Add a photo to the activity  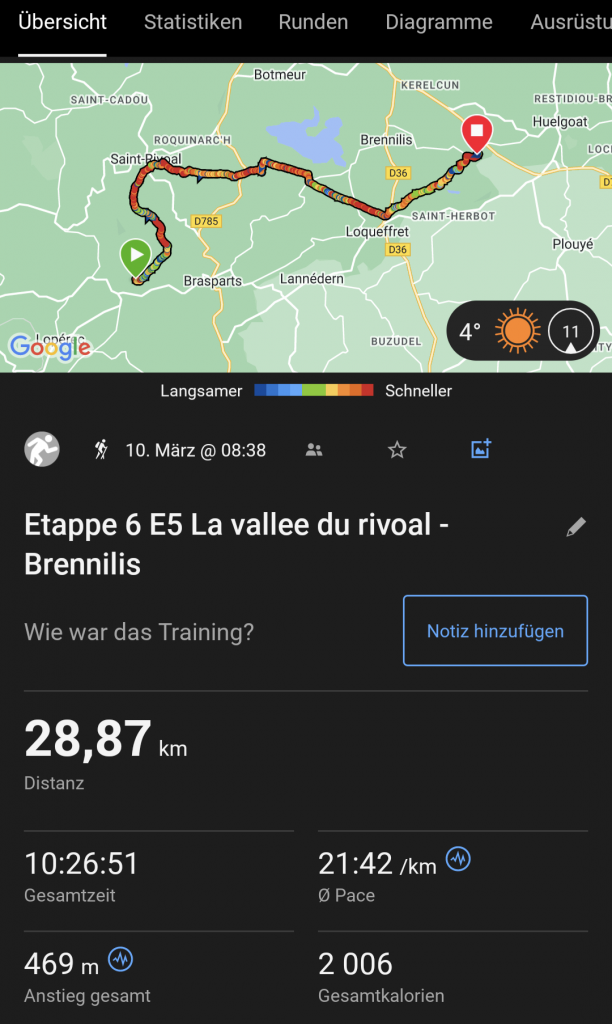pos(481,449)
